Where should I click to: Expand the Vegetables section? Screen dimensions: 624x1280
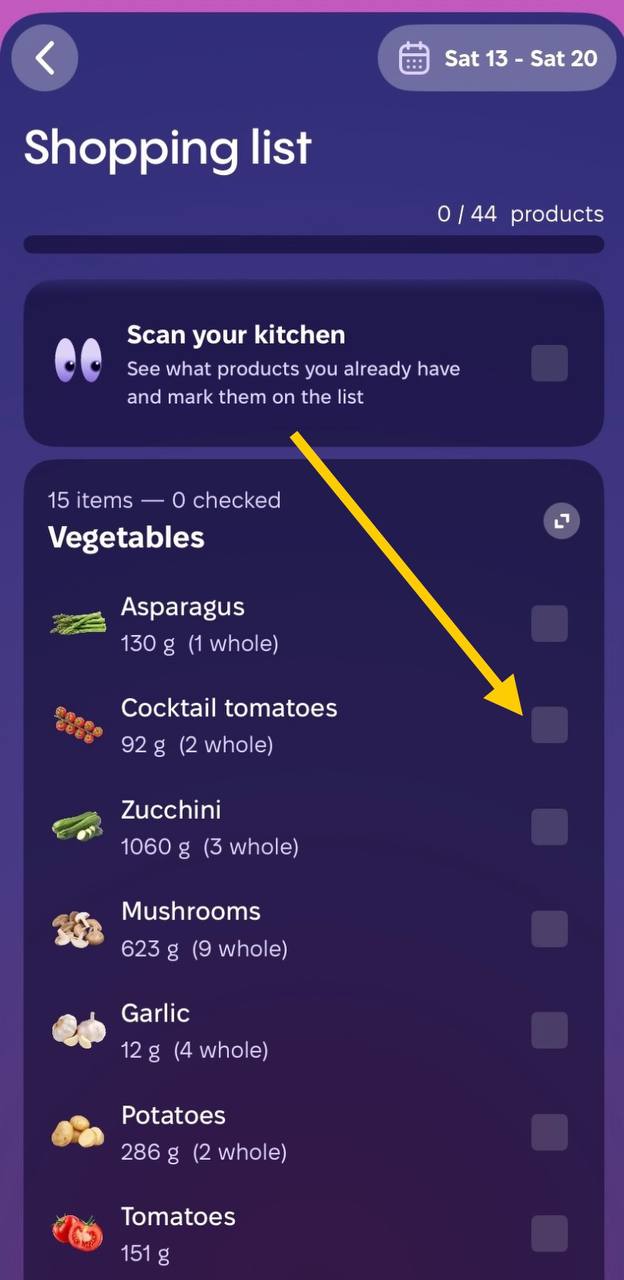[x=562, y=520]
